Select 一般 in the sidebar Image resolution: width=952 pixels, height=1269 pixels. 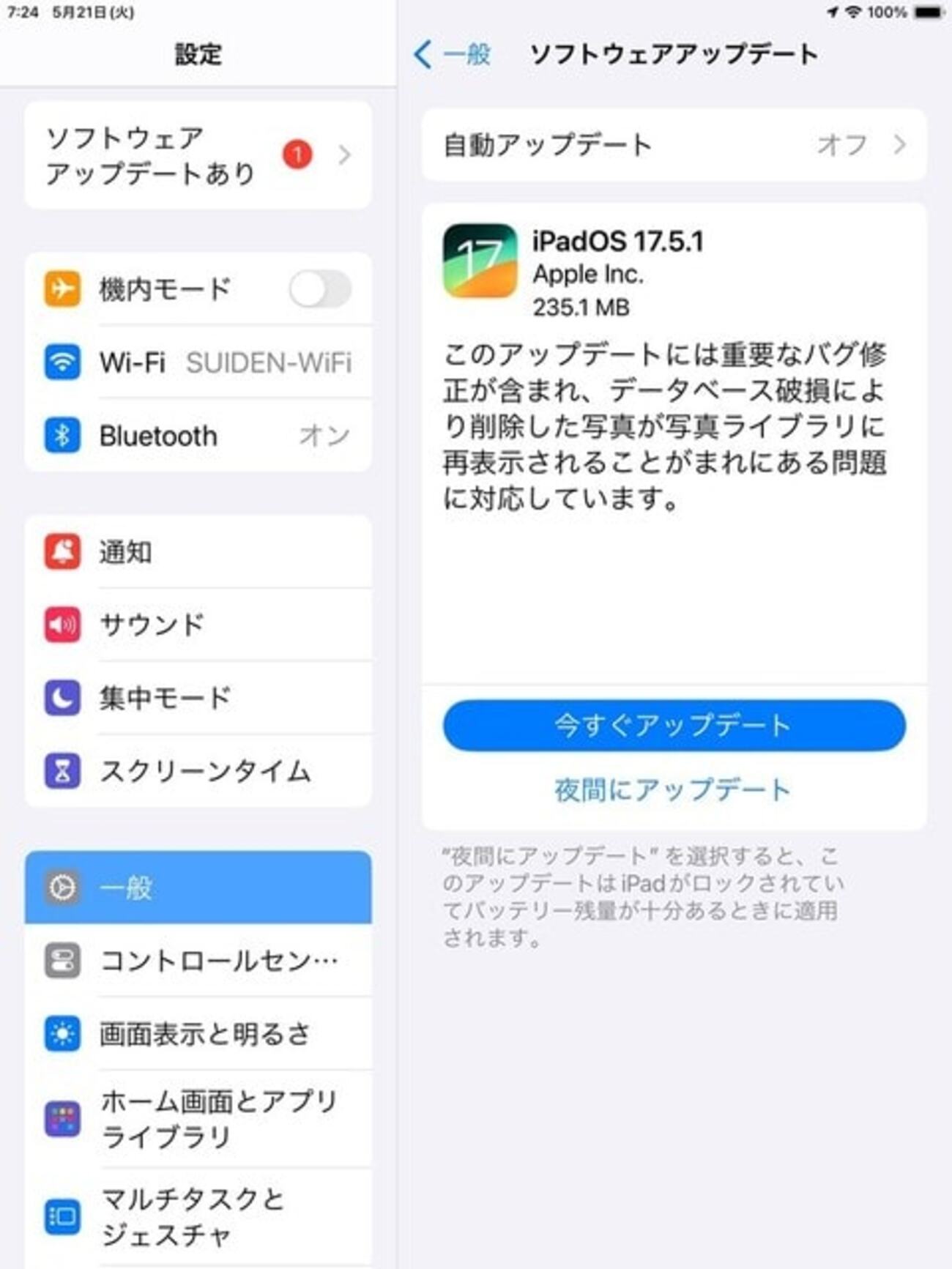[x=198, y=887]
